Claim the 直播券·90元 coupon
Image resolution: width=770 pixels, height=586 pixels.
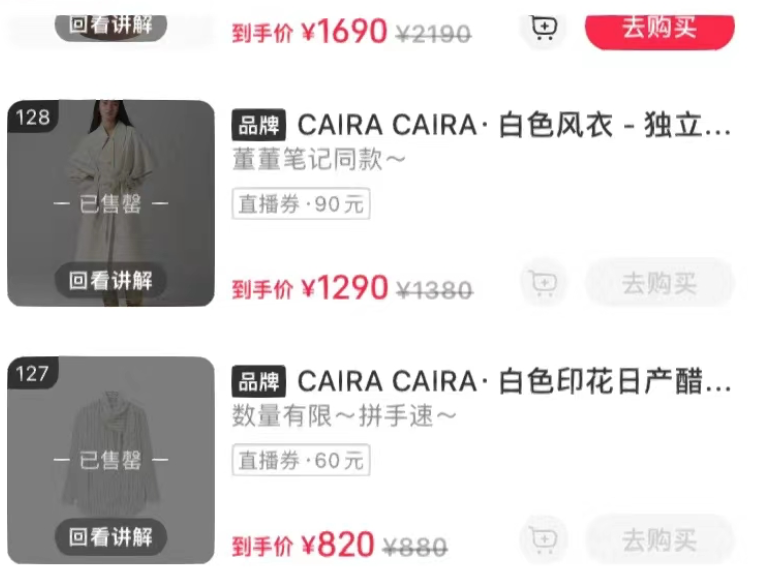click(301, 204)
